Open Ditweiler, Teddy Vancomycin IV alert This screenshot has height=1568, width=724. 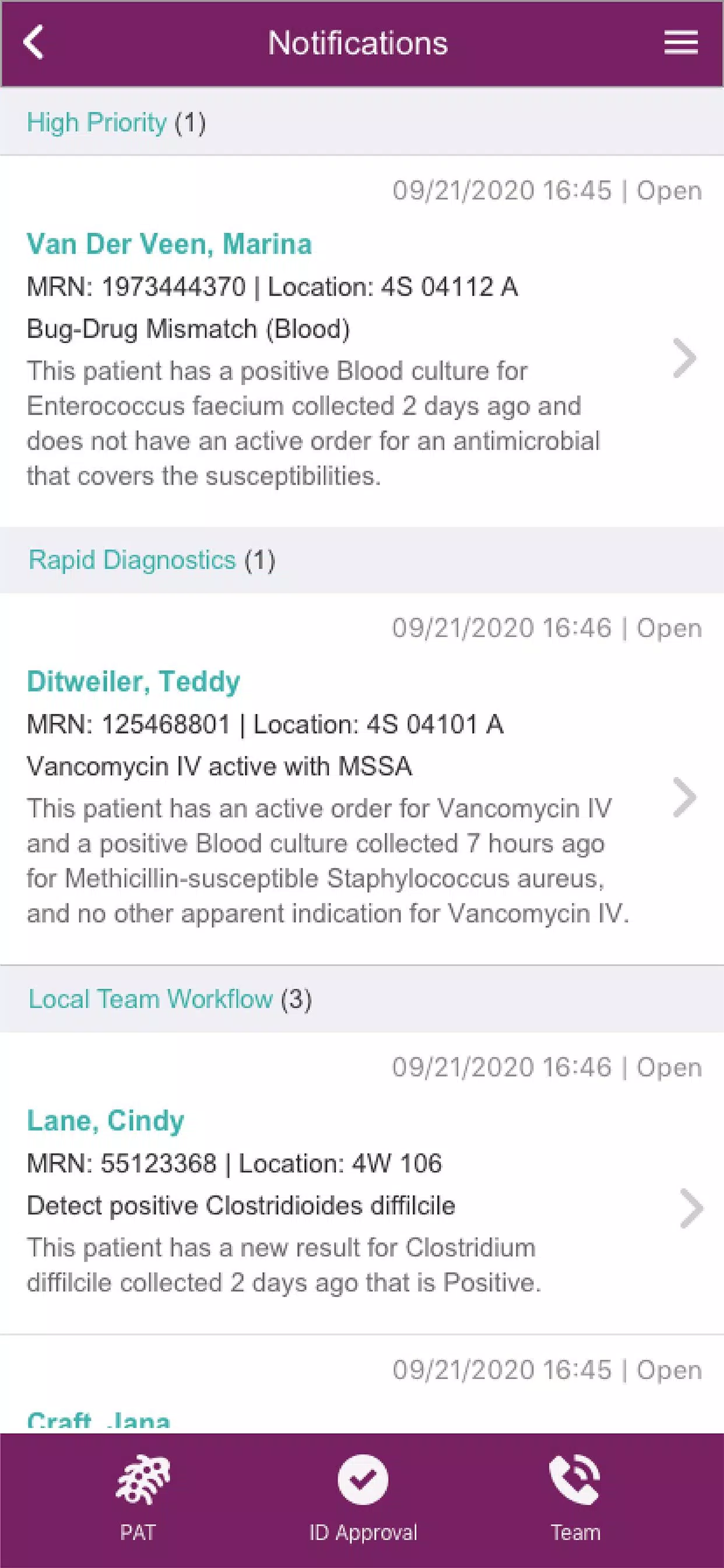(362, 779)
